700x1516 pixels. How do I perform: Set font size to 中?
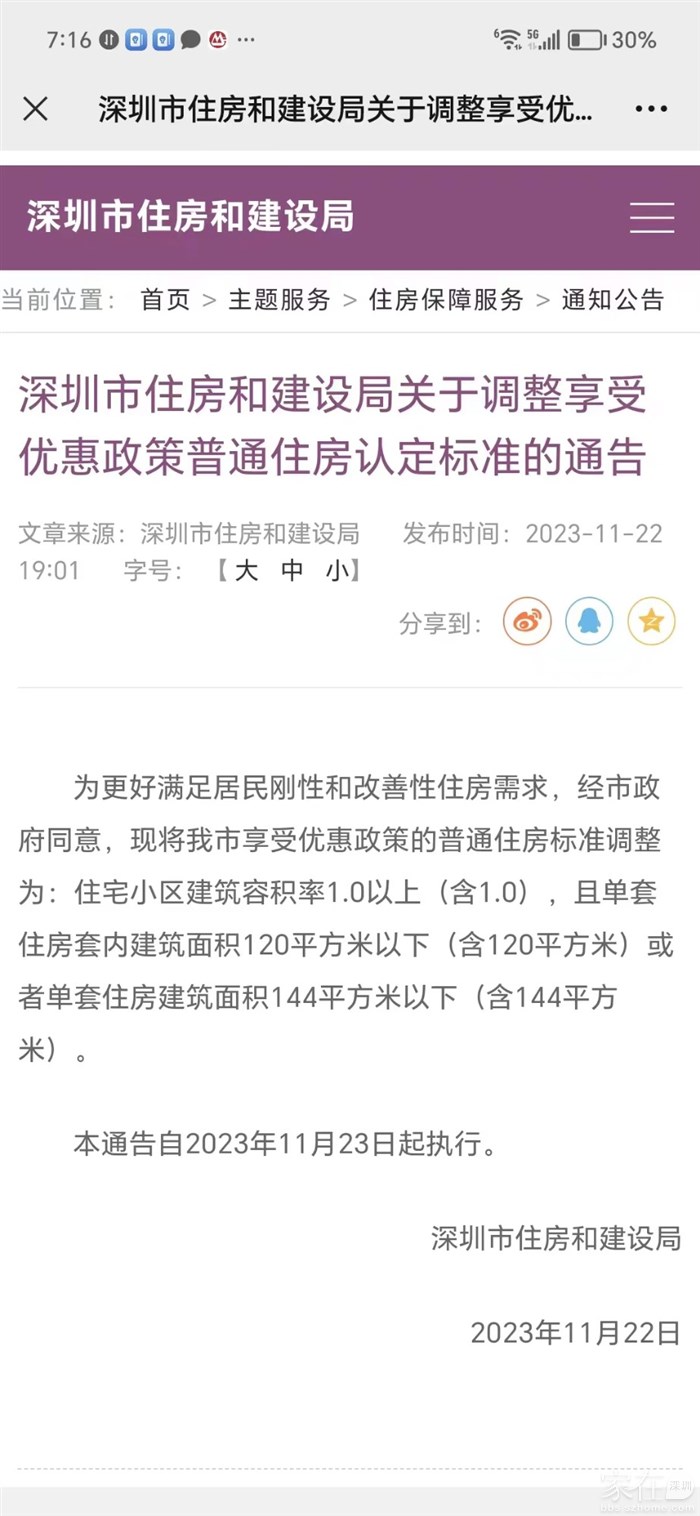point(292,571)
